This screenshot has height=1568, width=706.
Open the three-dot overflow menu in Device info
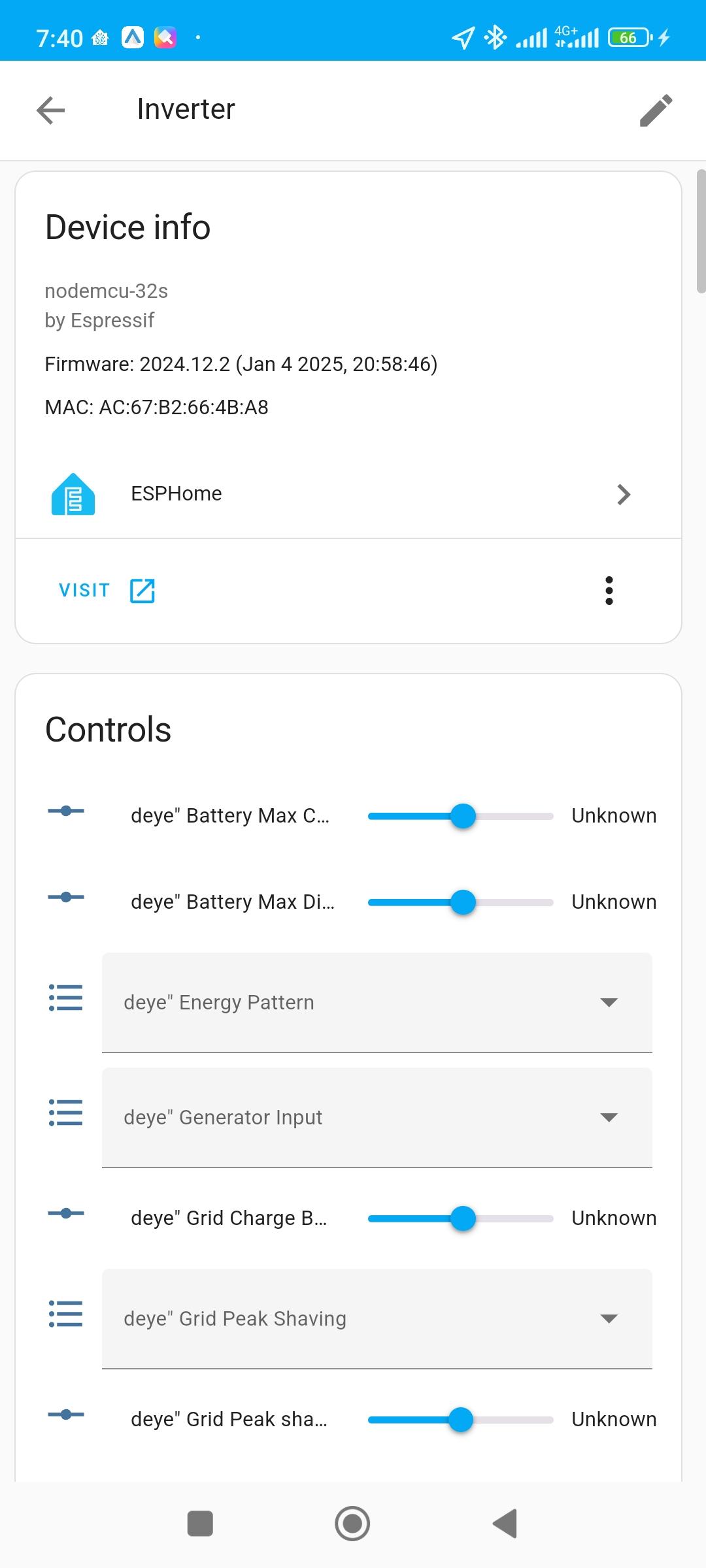pos(609,590)
